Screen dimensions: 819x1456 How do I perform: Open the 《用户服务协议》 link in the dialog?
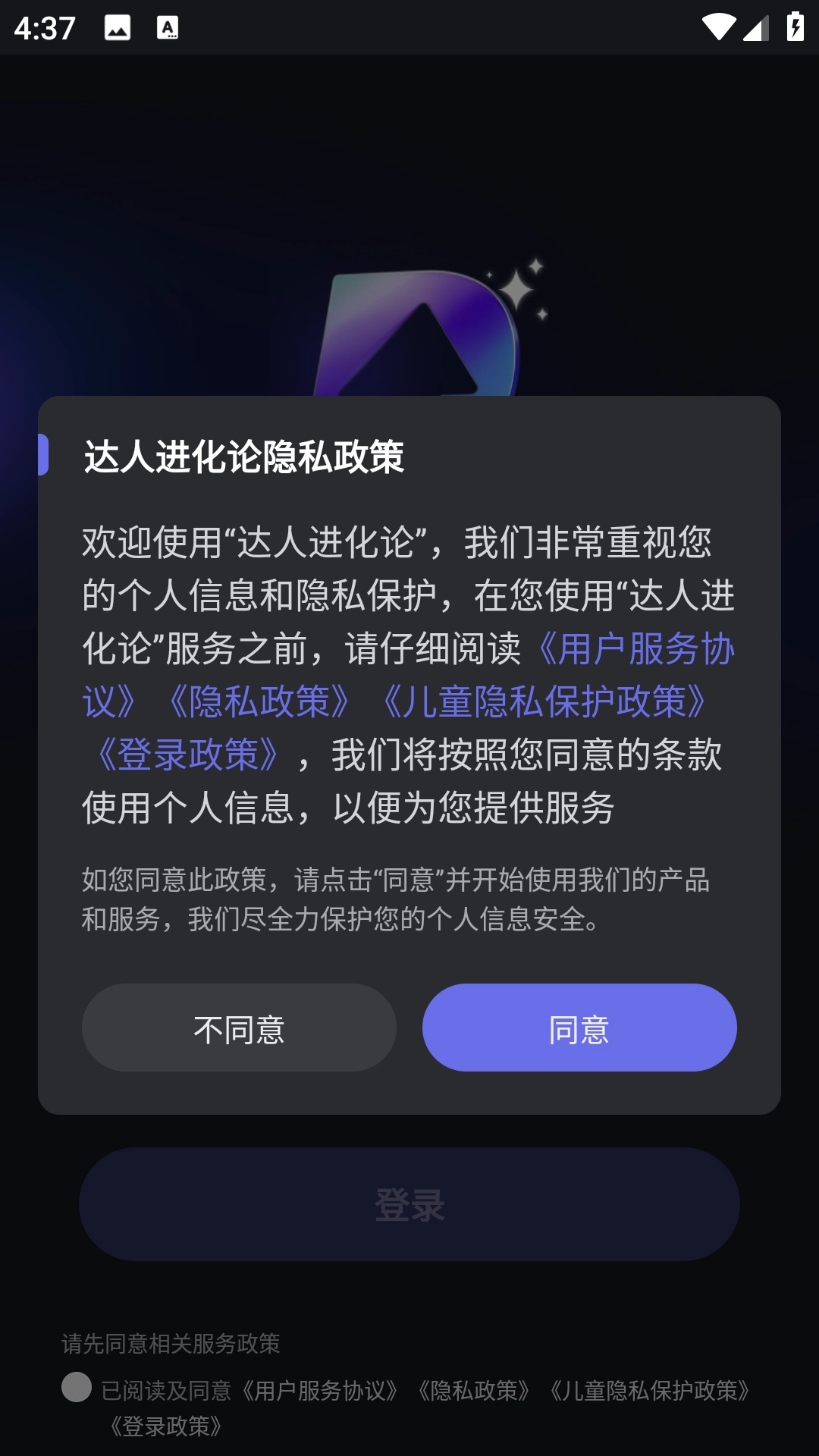[x=635, y=649]
